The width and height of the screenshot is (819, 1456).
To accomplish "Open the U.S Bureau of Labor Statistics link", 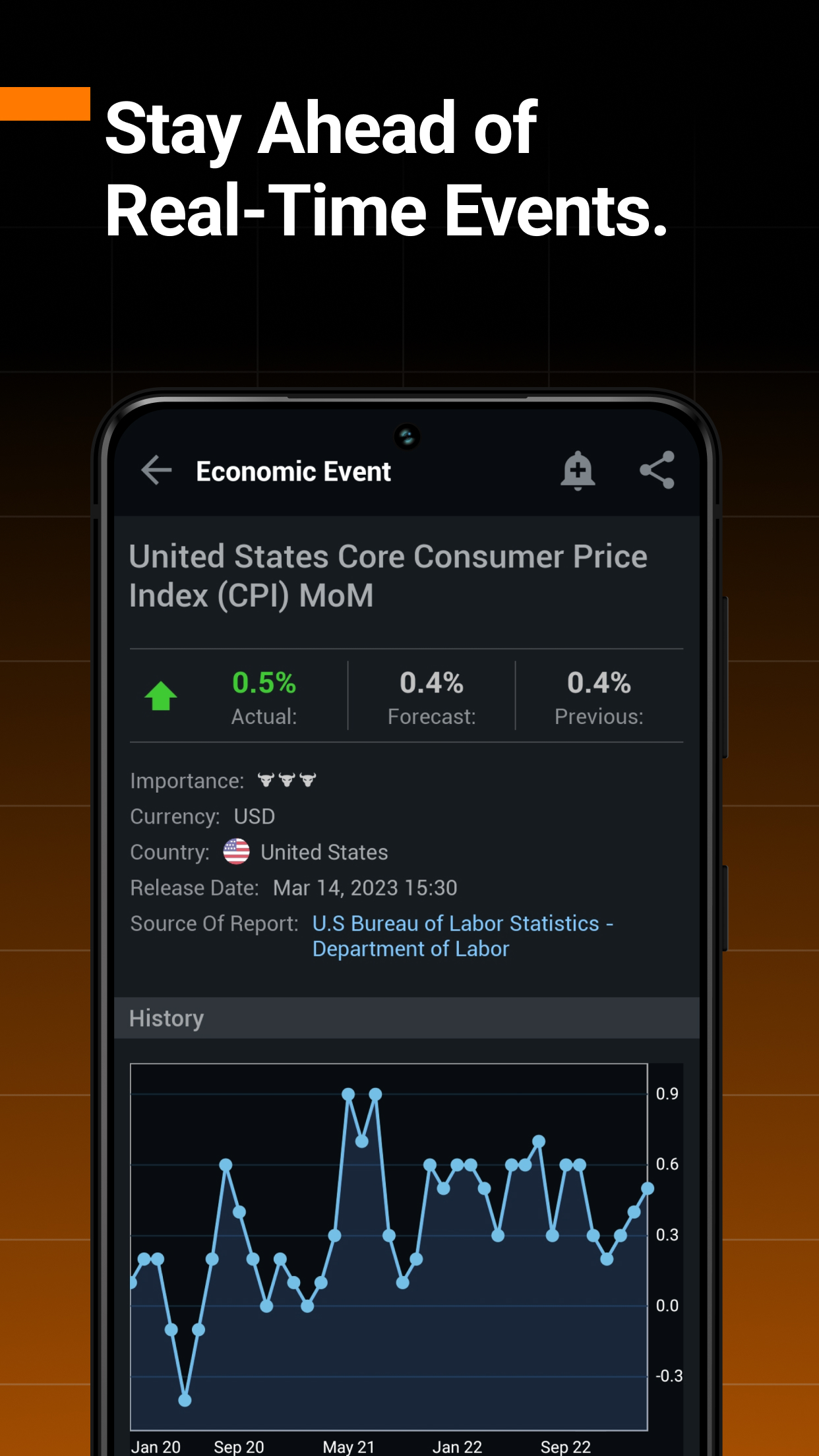I will coord(462,923).
